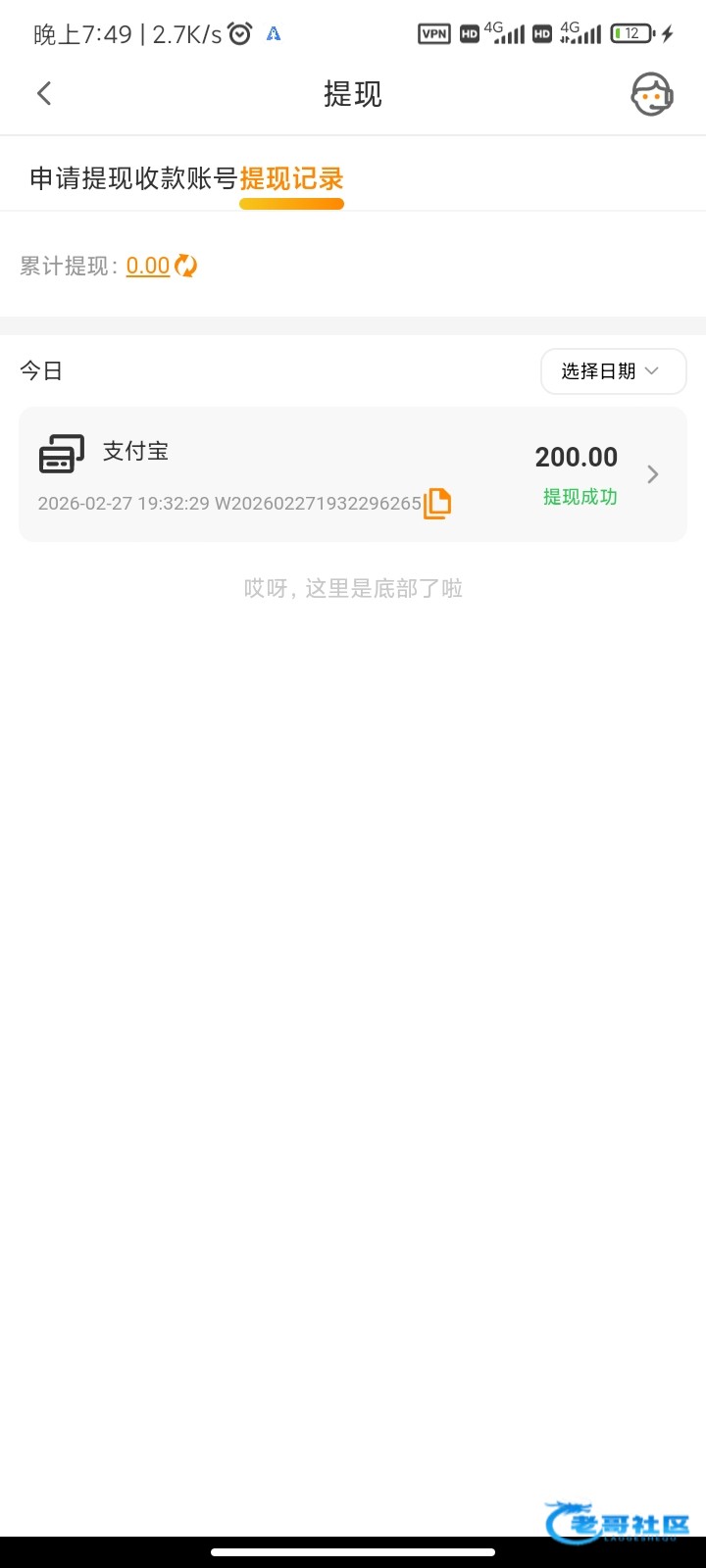The width and height of the screenshot is (706, 1568).
Task: Switch to the 申请提现 tab
Action: [81, 178]
